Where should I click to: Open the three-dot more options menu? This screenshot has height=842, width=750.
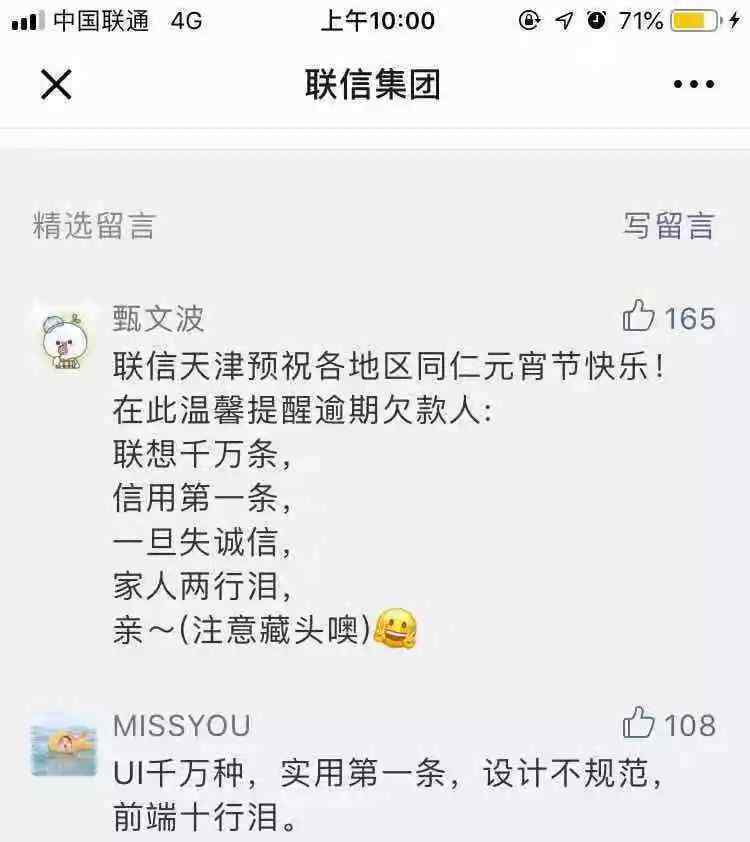pyautogui.click(x=693, y=85)
